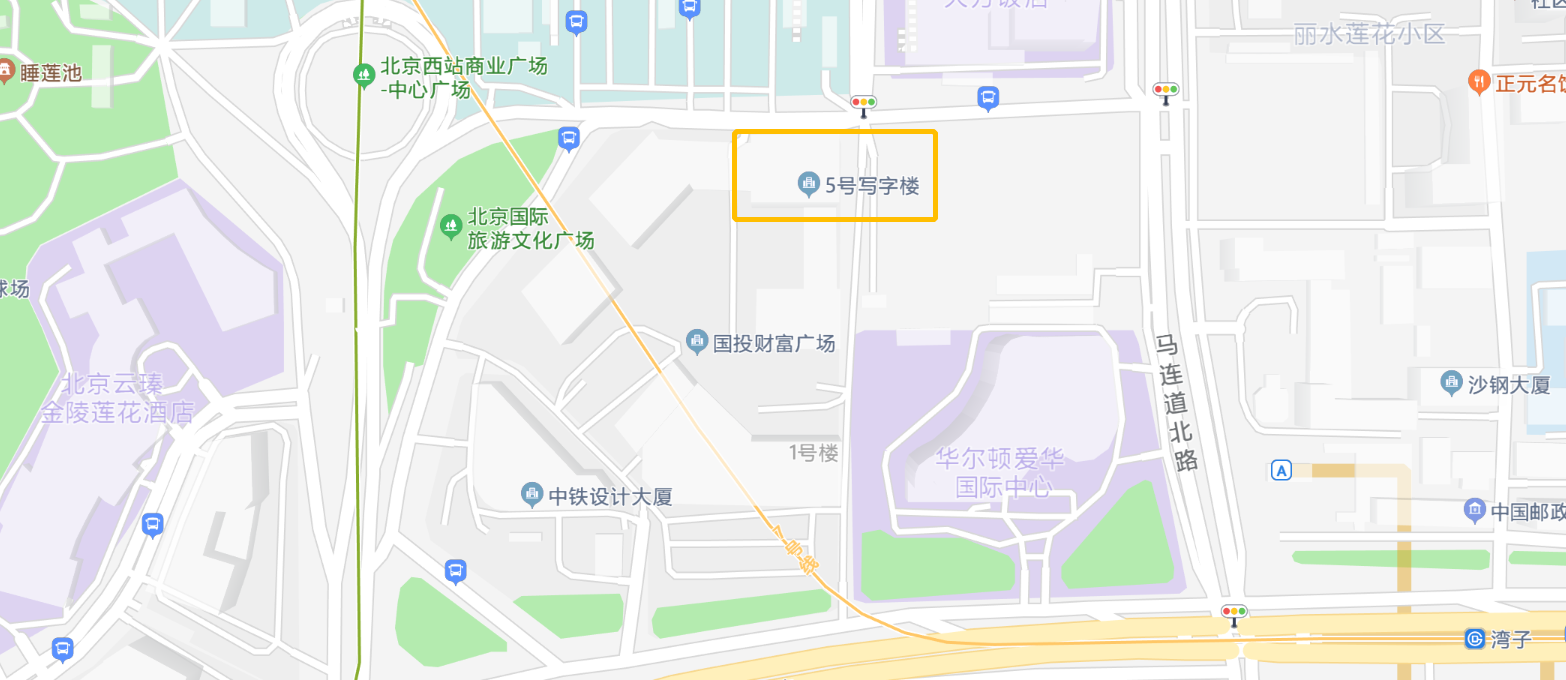Select the 睡莲池 point of interest
This screenshot has height=680, width=1566.
[x=7, y=72]
